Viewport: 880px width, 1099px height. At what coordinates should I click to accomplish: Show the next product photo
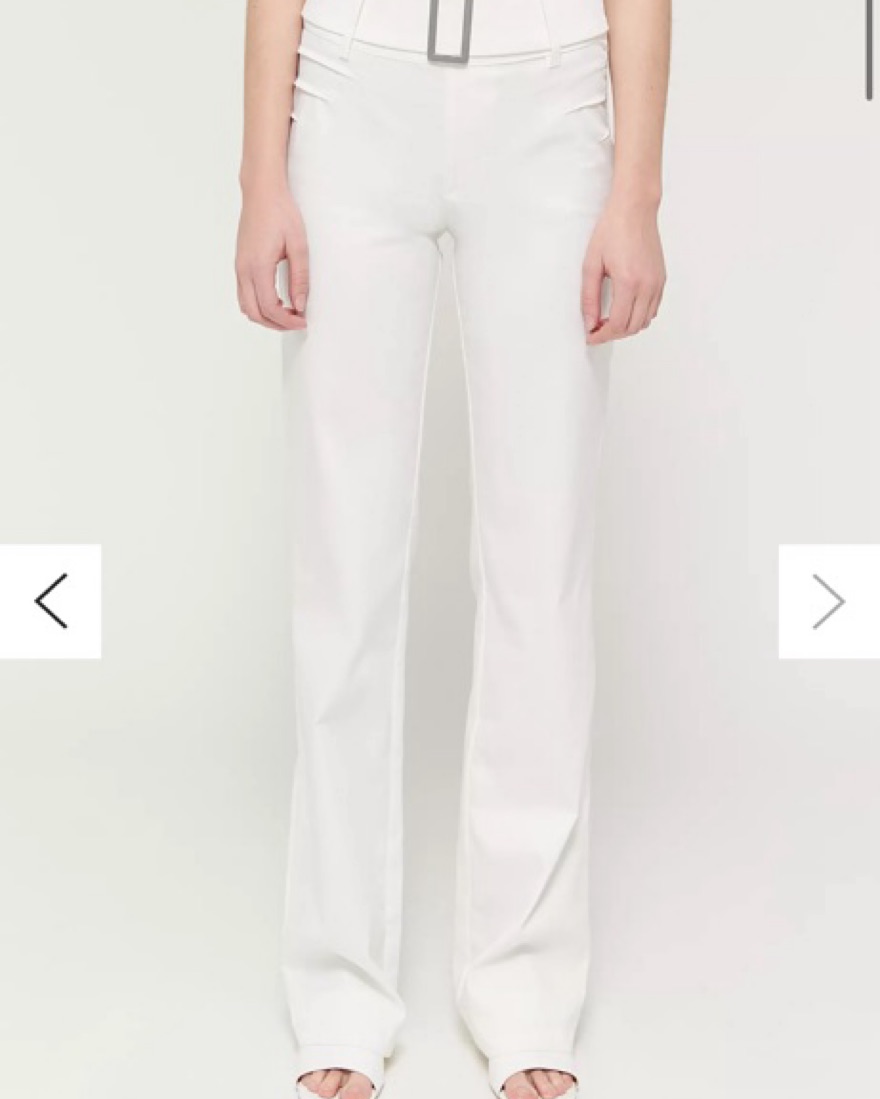pos(828,601)
